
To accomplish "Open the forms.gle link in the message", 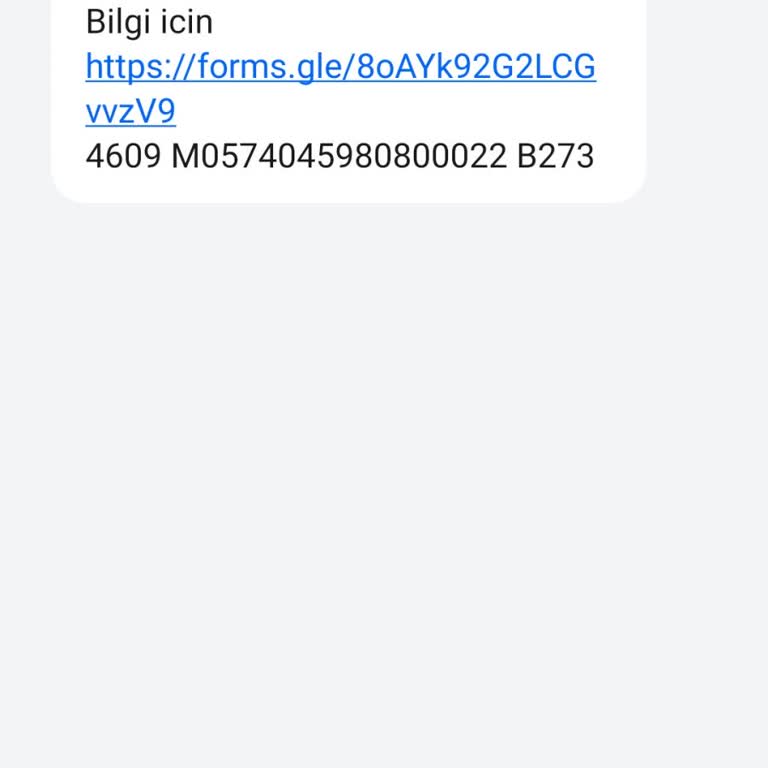I will [x=340, y=68].
